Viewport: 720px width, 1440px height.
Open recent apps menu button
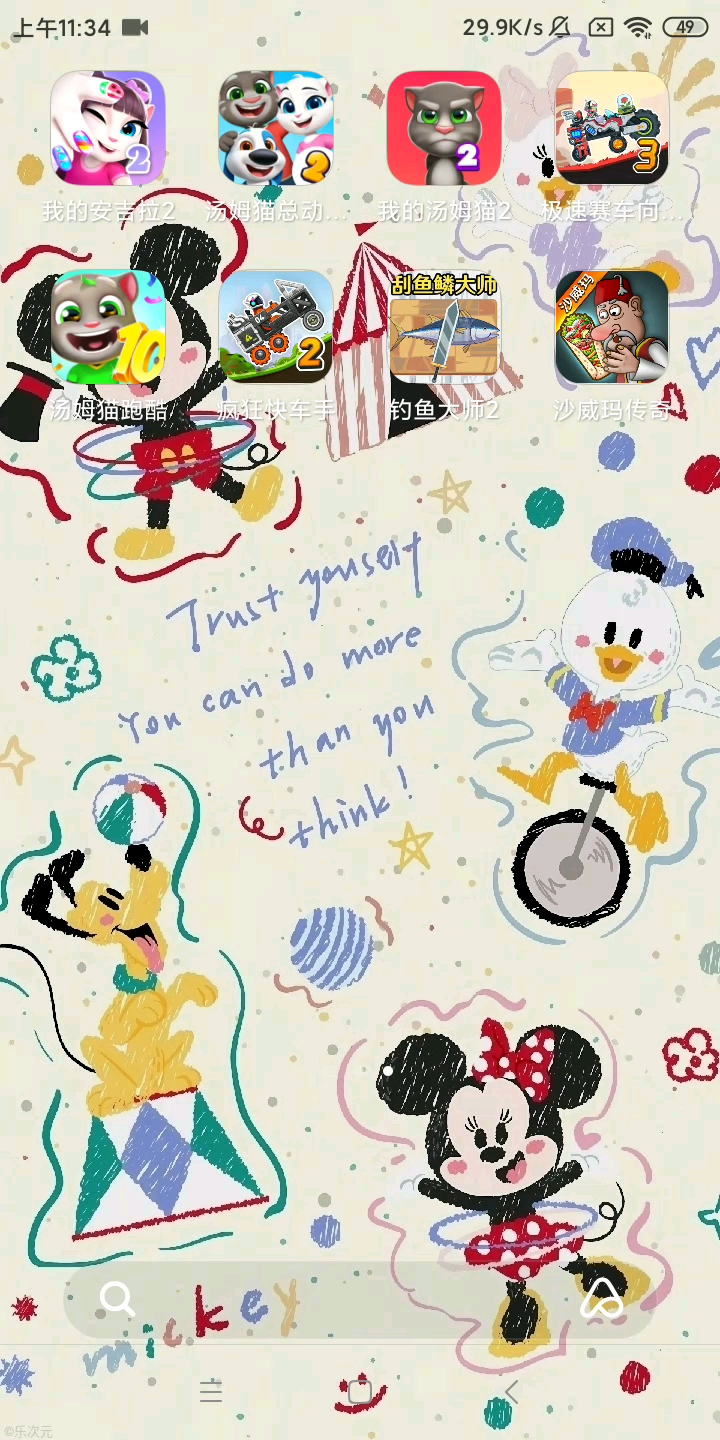[210, 1391]
